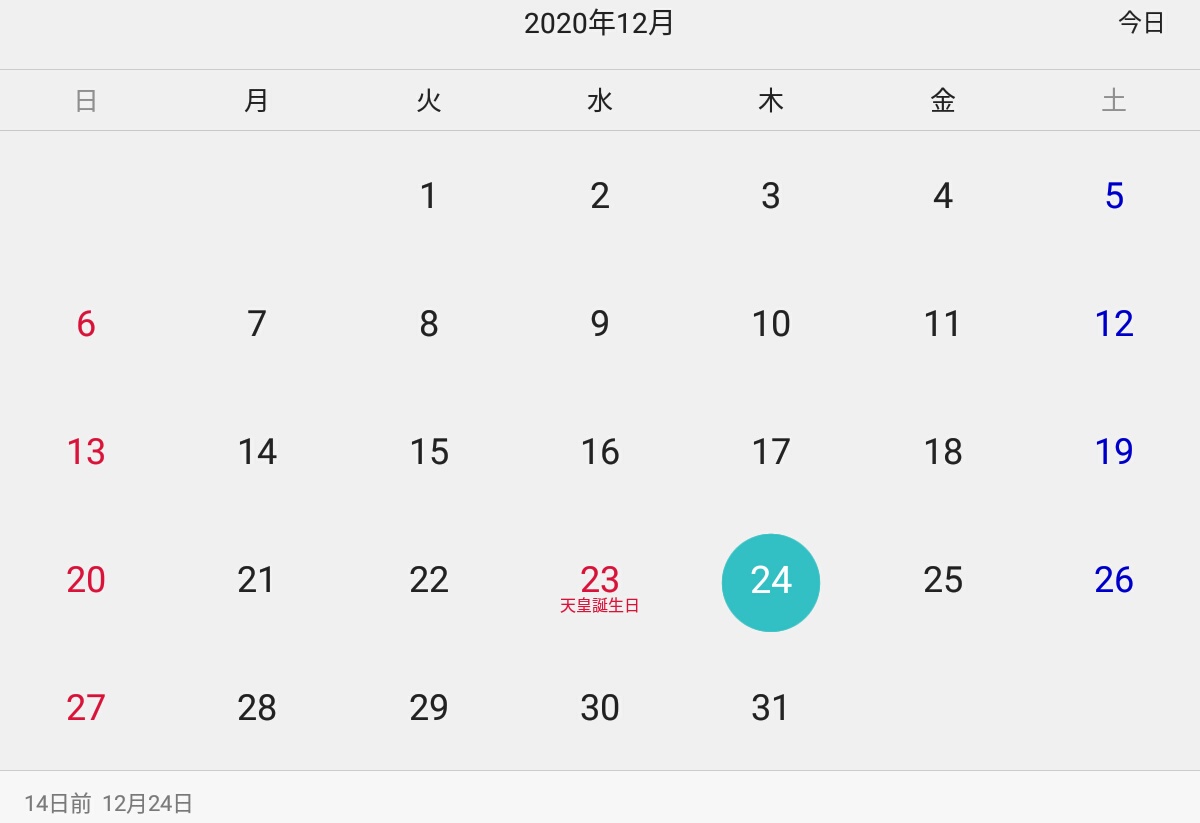
Task: Tap the 今日 button
Action: coord(1141,24)
